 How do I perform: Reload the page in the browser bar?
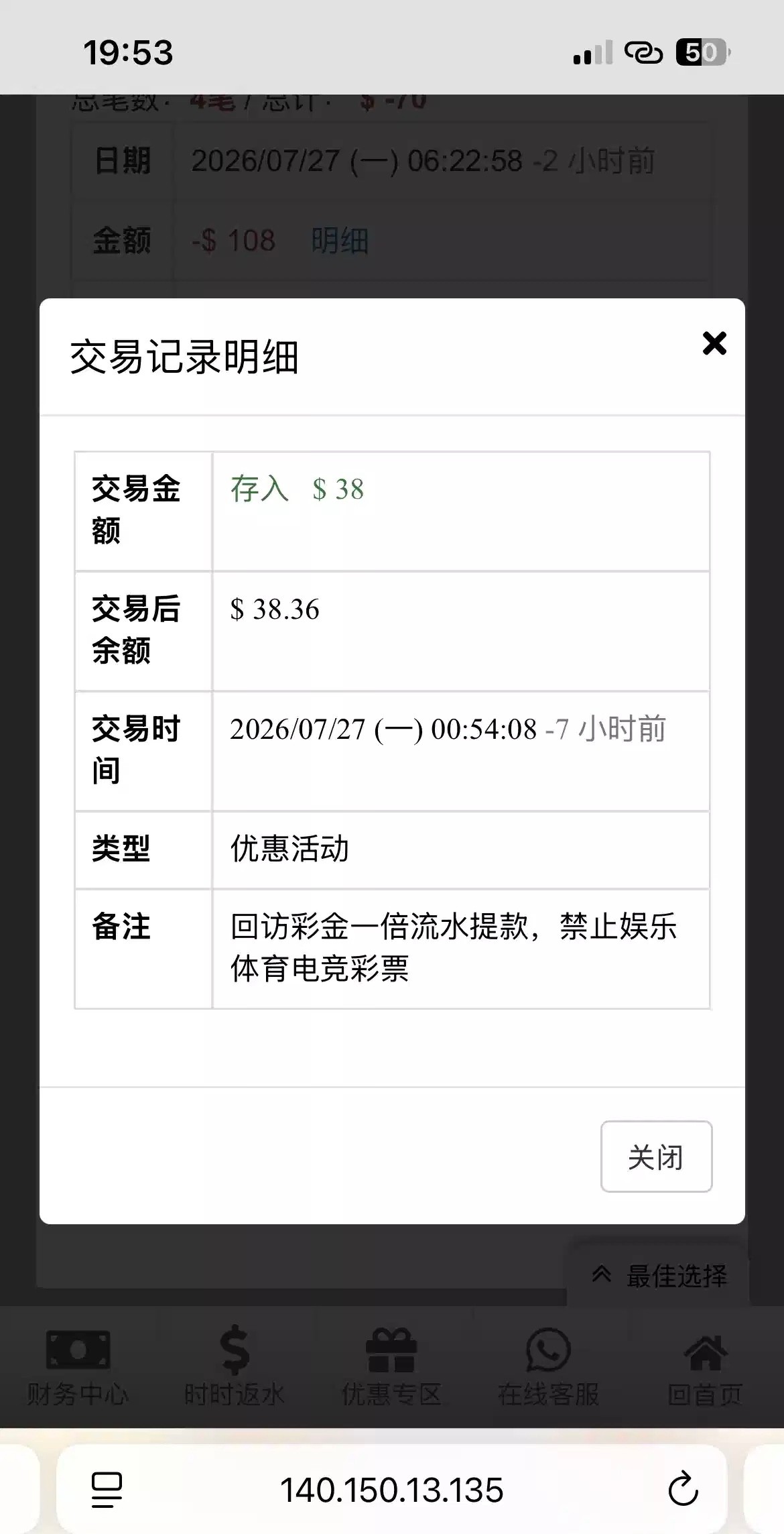point(683,1490)
